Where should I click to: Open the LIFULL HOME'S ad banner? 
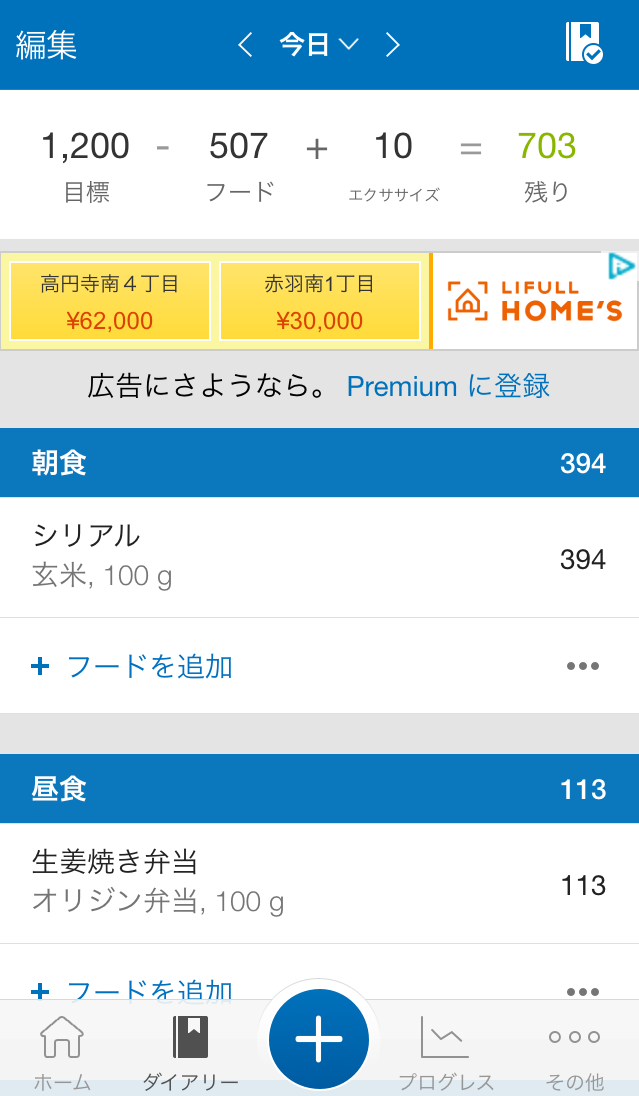coord(535,301)
